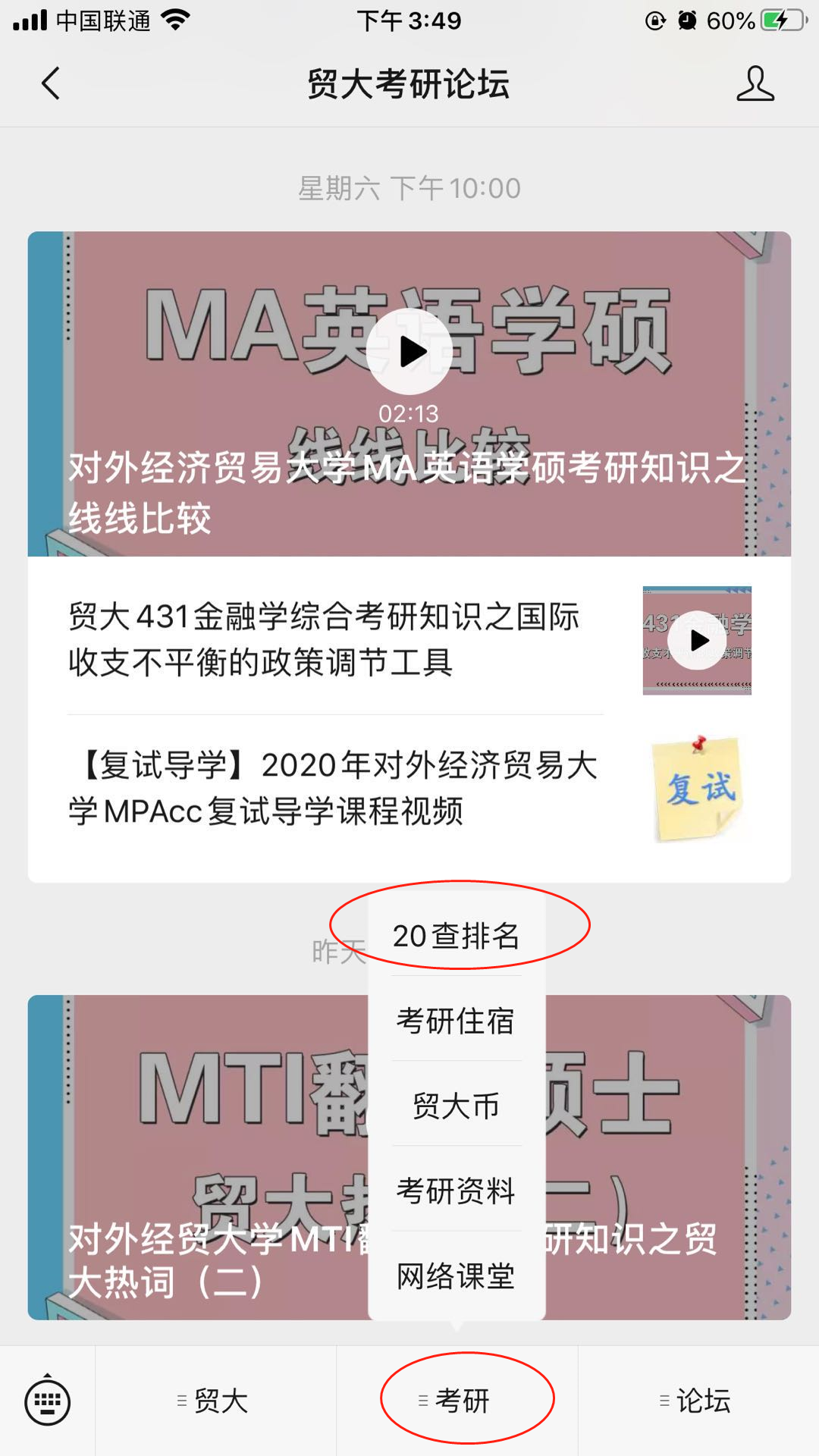Image resolution: width=819 pixels, height=1456 pixels.
Task: Open 网络课堂 in the popup menu
Action: pyautogui.click(x=457, y=1276)
